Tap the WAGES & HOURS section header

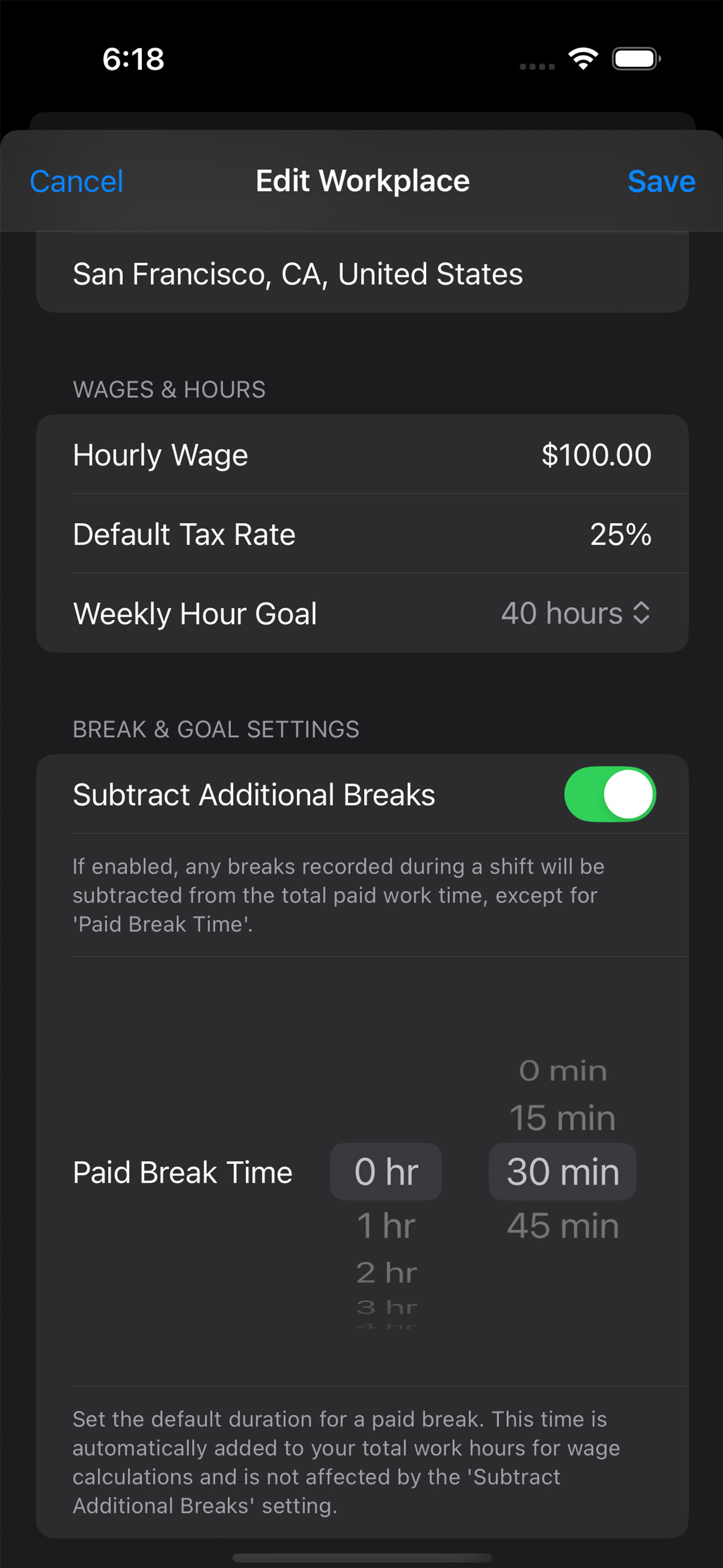[x=169, y=390]
